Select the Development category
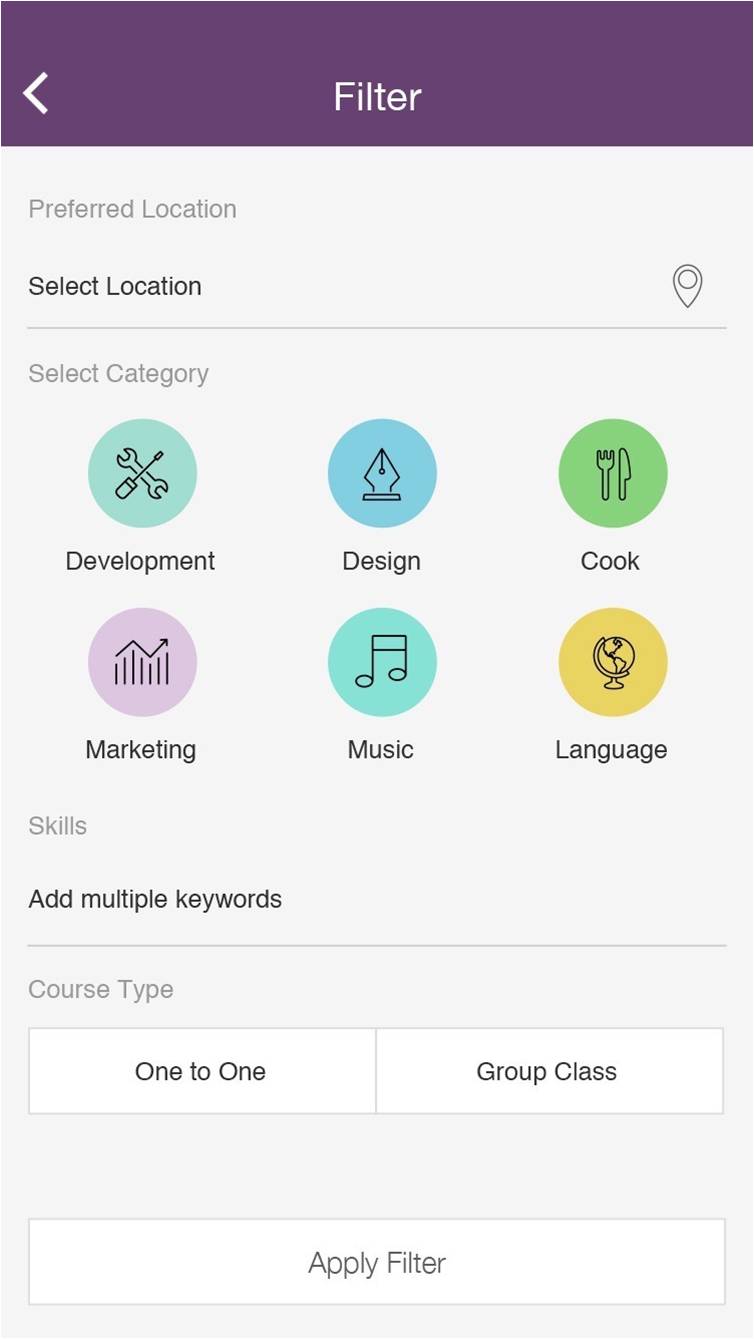The image size is (754, 1339). click(142, 474)
